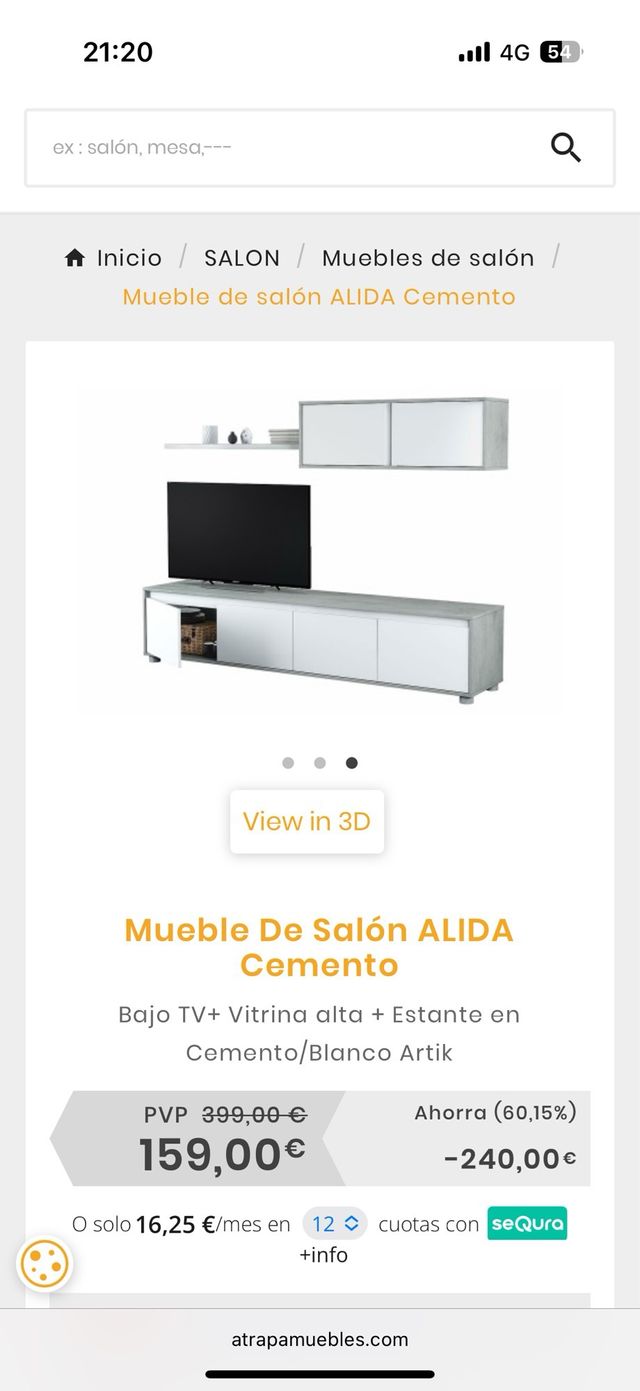Tap the magnifying glass search icon
This screenshot has height=1391, width=640.
[566, 148]
